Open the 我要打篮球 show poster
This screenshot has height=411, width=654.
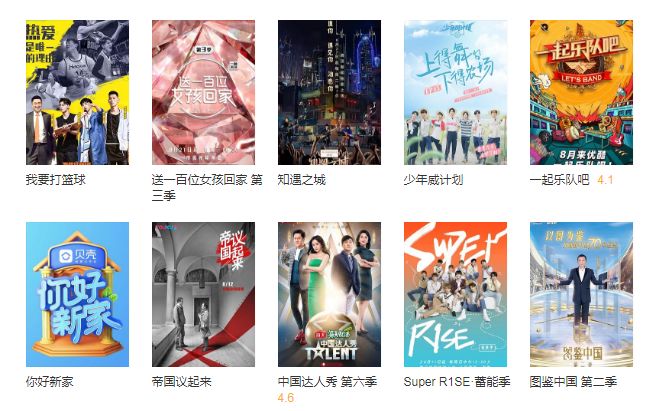click(x=77, y=92)
